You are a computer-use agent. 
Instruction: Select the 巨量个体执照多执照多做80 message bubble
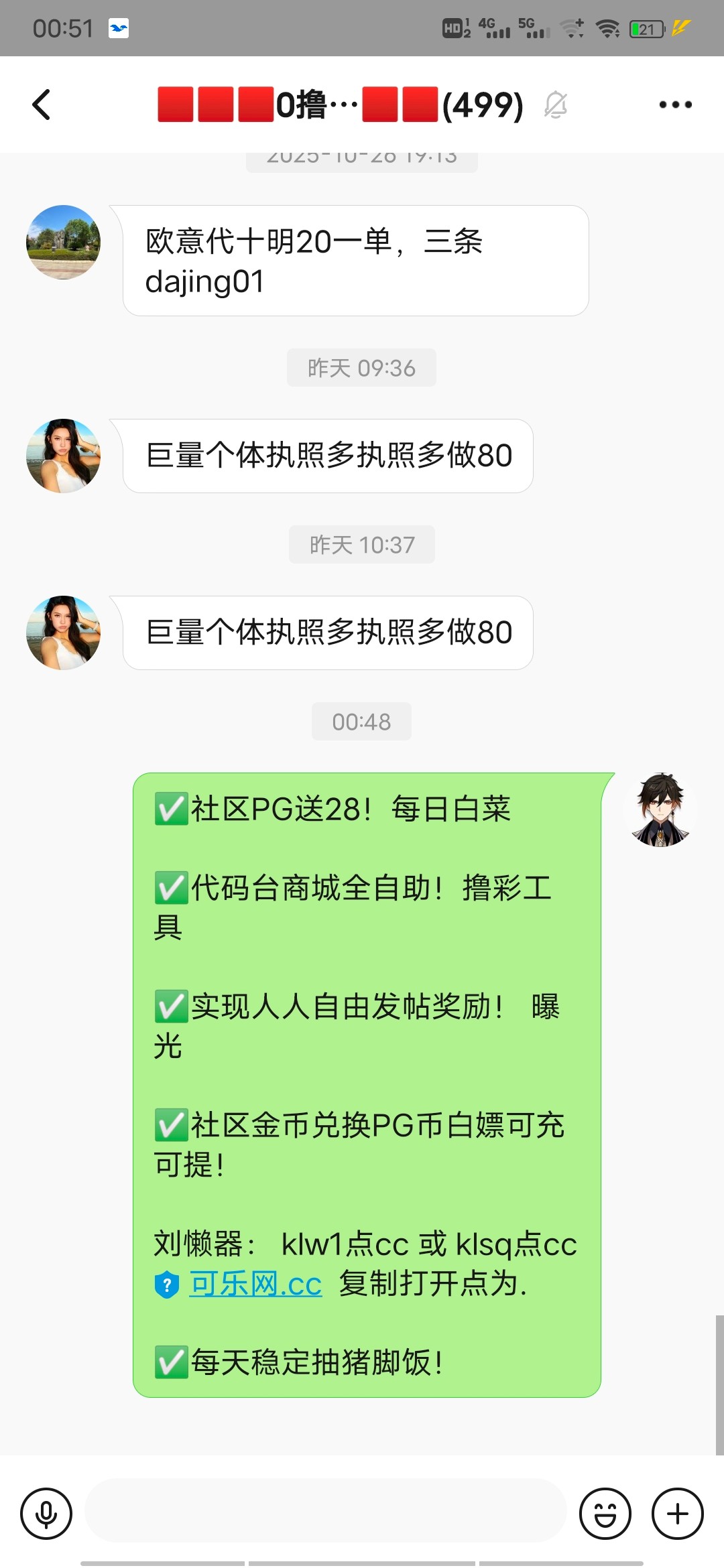[x=328, y=633]
